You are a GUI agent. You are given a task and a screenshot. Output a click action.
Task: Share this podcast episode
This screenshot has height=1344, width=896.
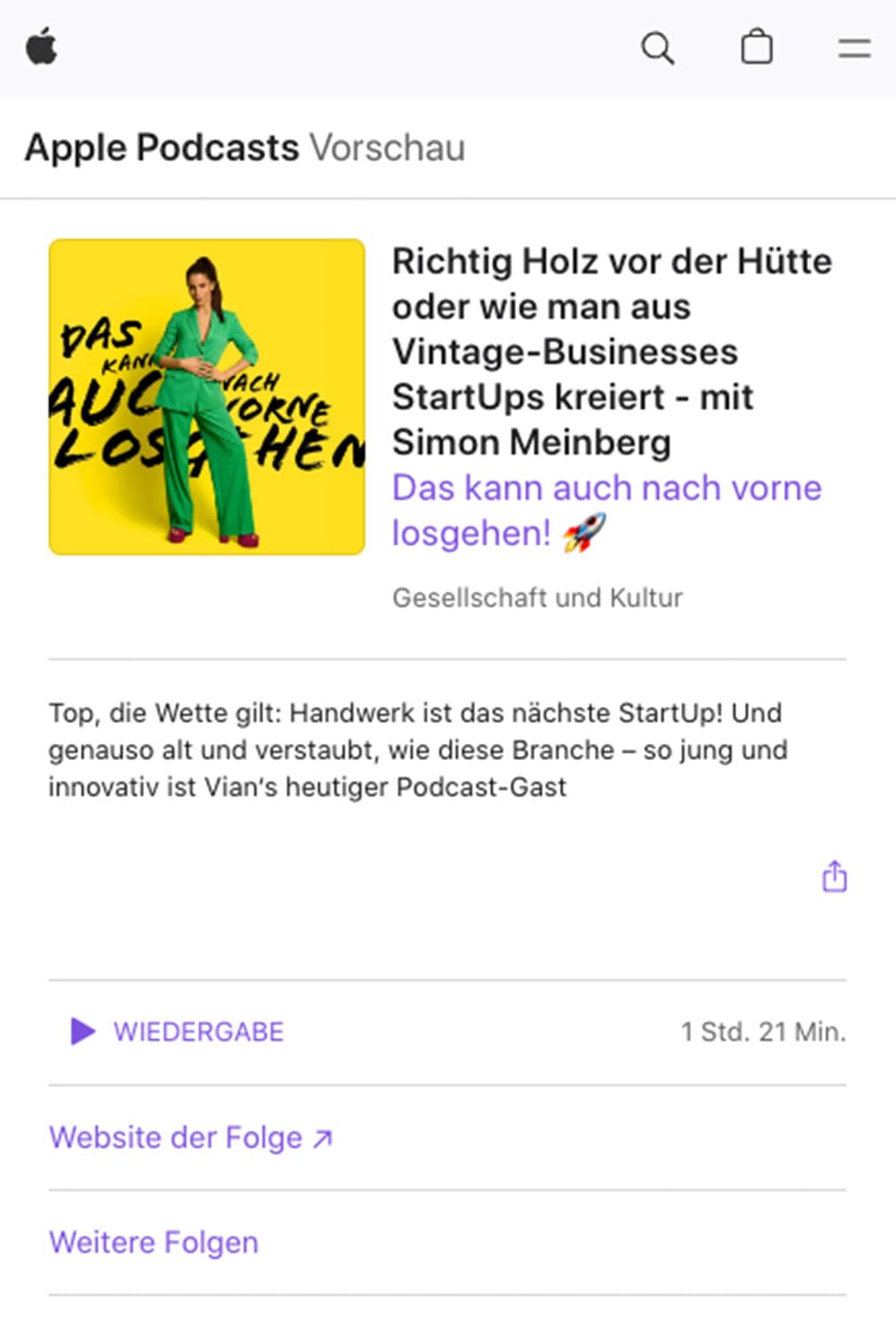click(x=834, y=876)
